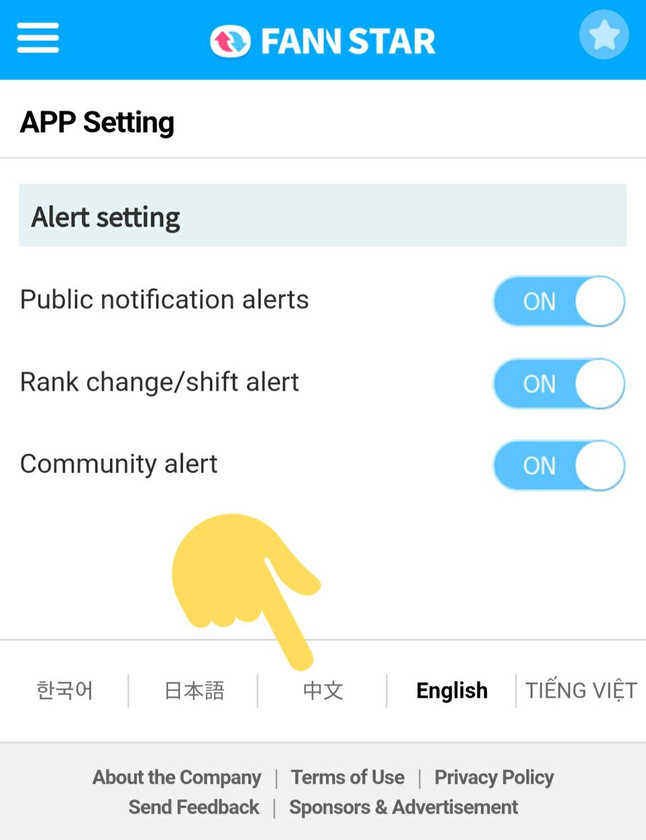Change language to 中文
Image resolution: width=646 pixels, height=840 pixels.
(323, 690)
